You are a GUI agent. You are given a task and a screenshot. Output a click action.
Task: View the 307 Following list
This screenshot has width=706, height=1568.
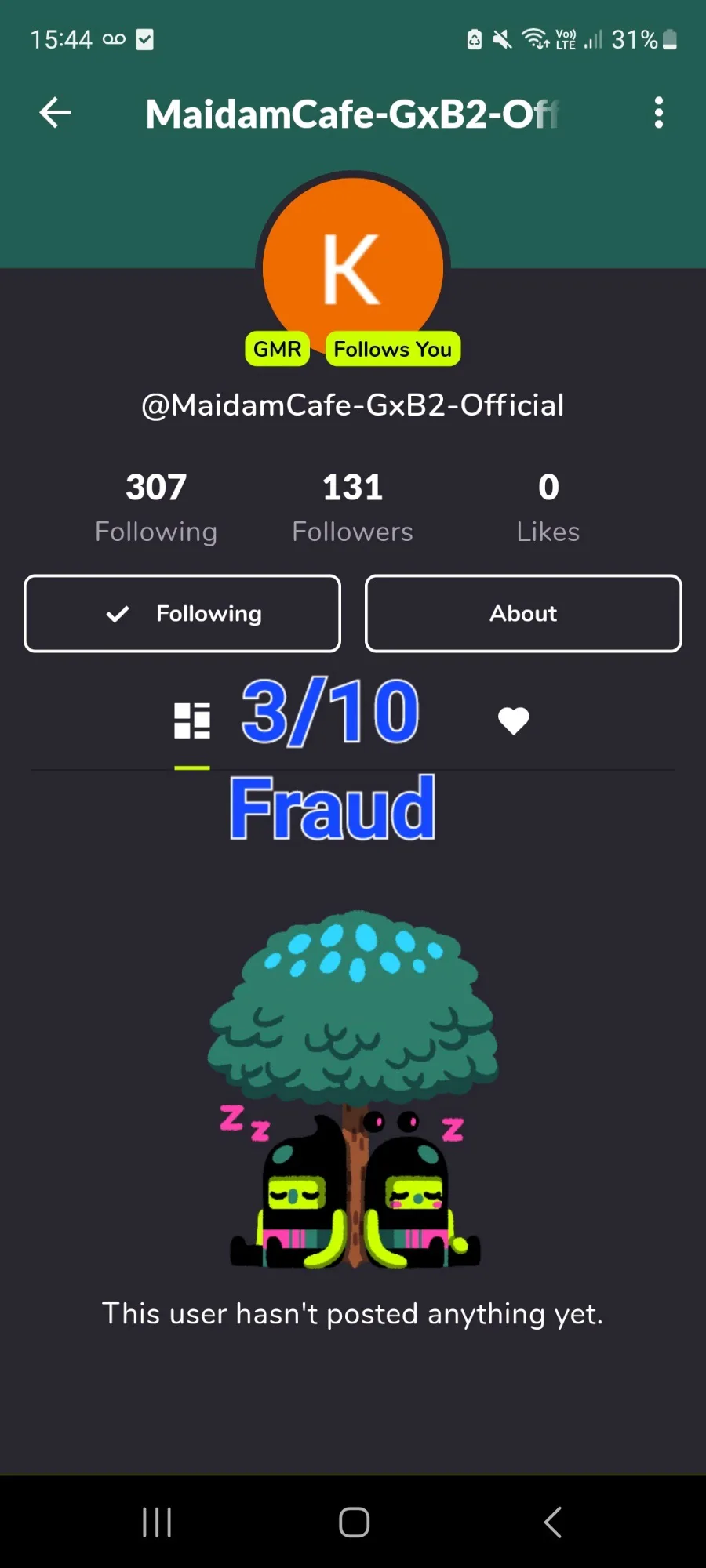pyautogui.click(x=156, y=507)
